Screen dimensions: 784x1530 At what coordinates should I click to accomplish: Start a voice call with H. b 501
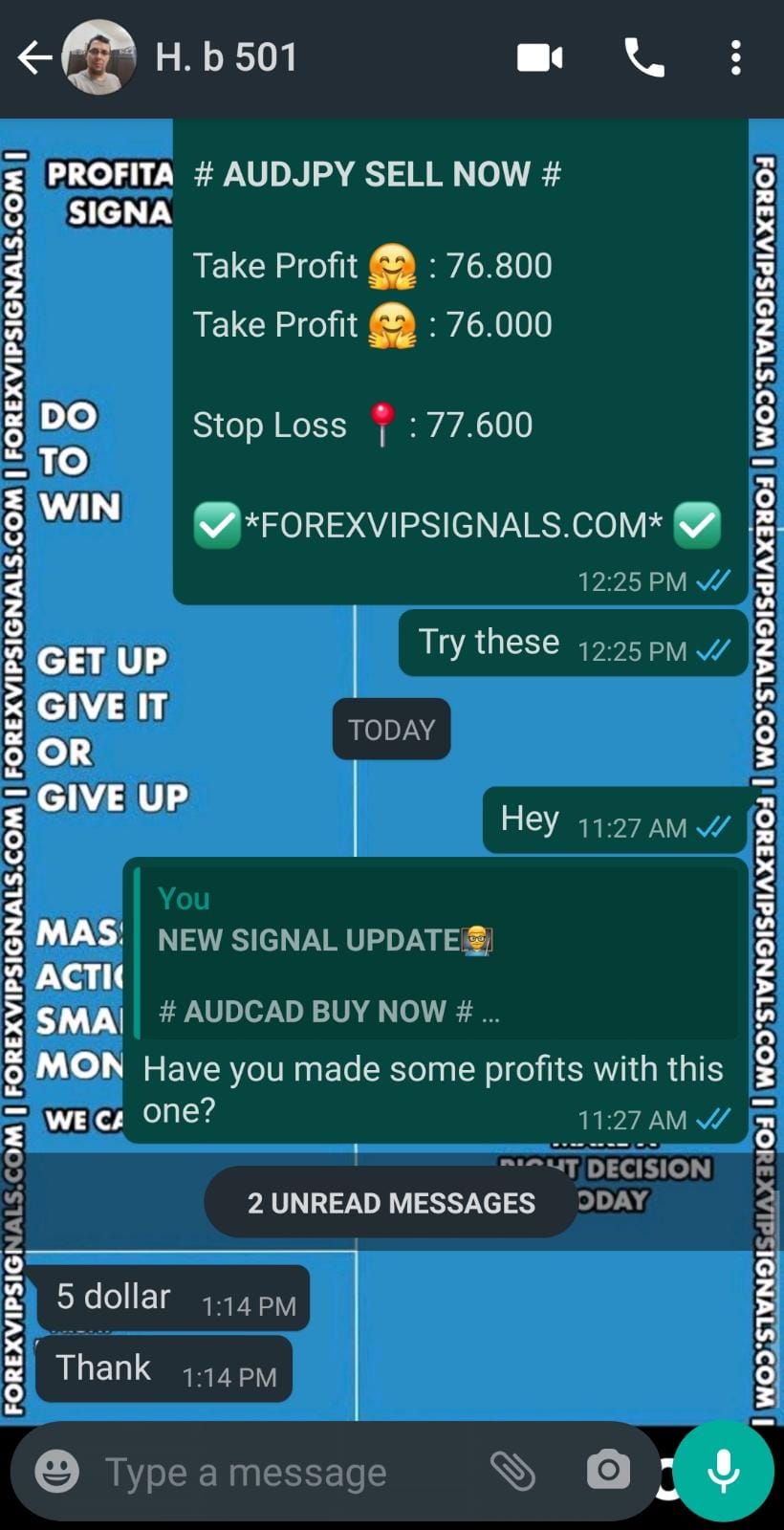(x=643, y=58)
